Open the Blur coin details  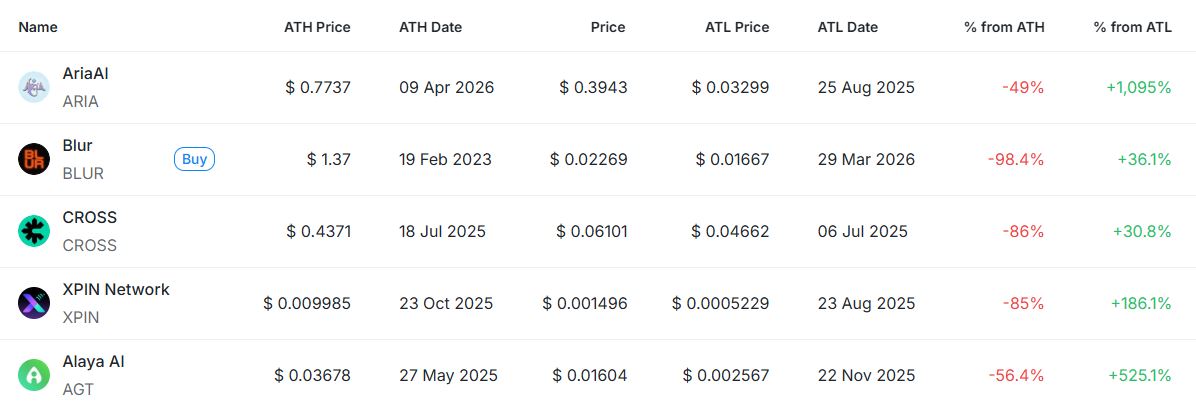[x=77, y=146]
